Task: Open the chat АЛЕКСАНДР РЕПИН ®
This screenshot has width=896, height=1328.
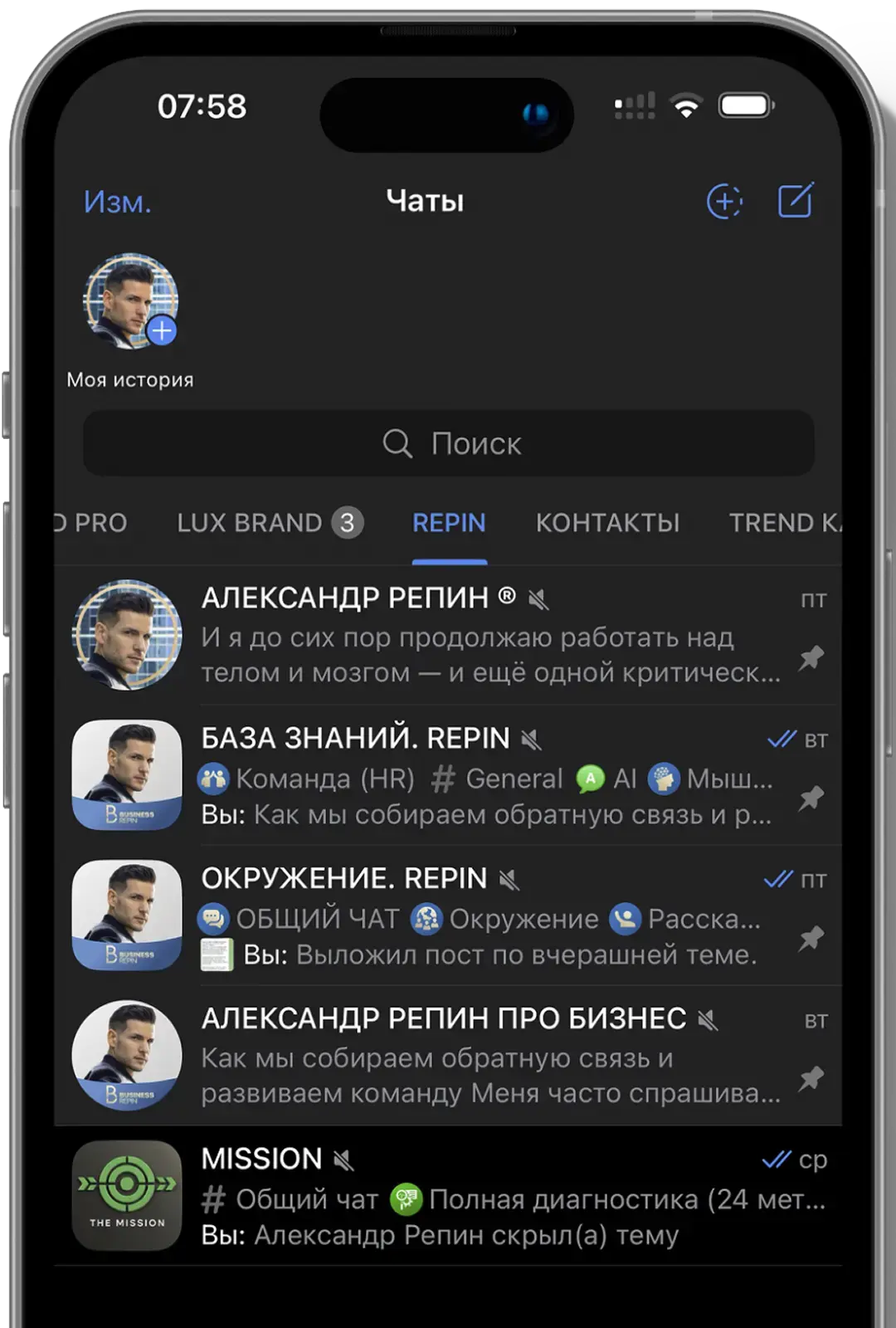Action: point(489,636)
